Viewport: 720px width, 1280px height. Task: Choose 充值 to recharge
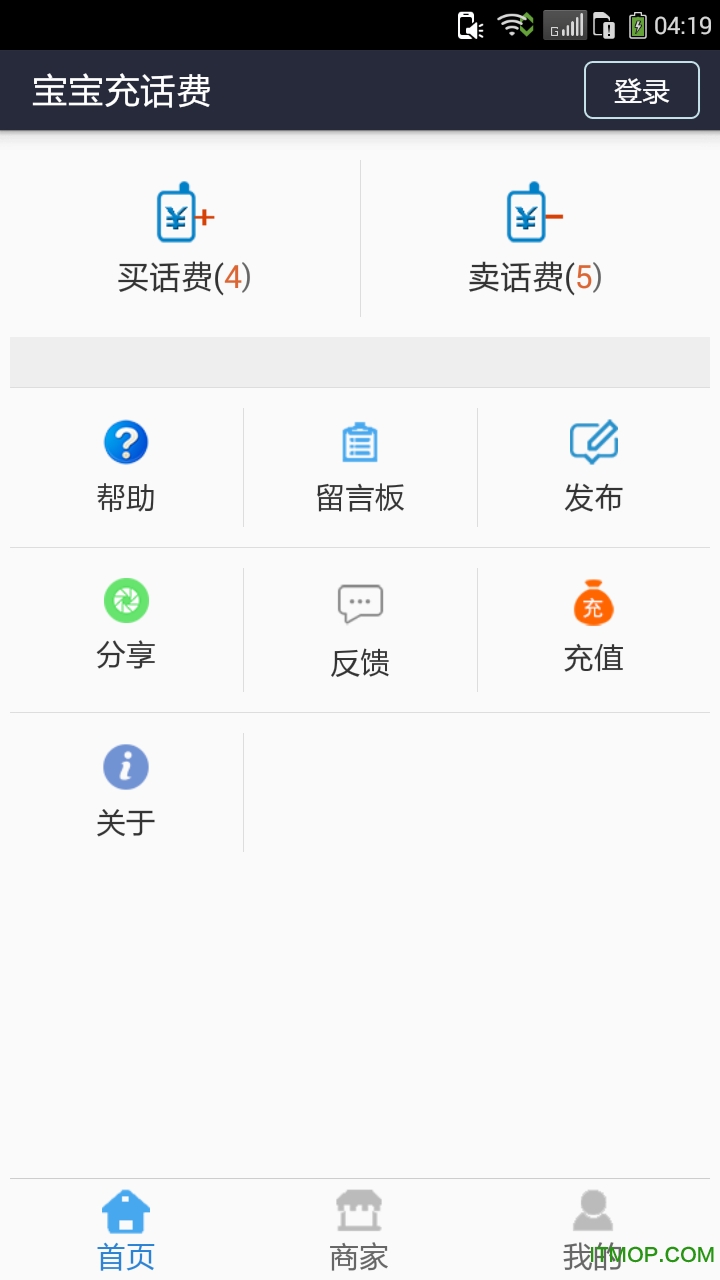point(594,628)
